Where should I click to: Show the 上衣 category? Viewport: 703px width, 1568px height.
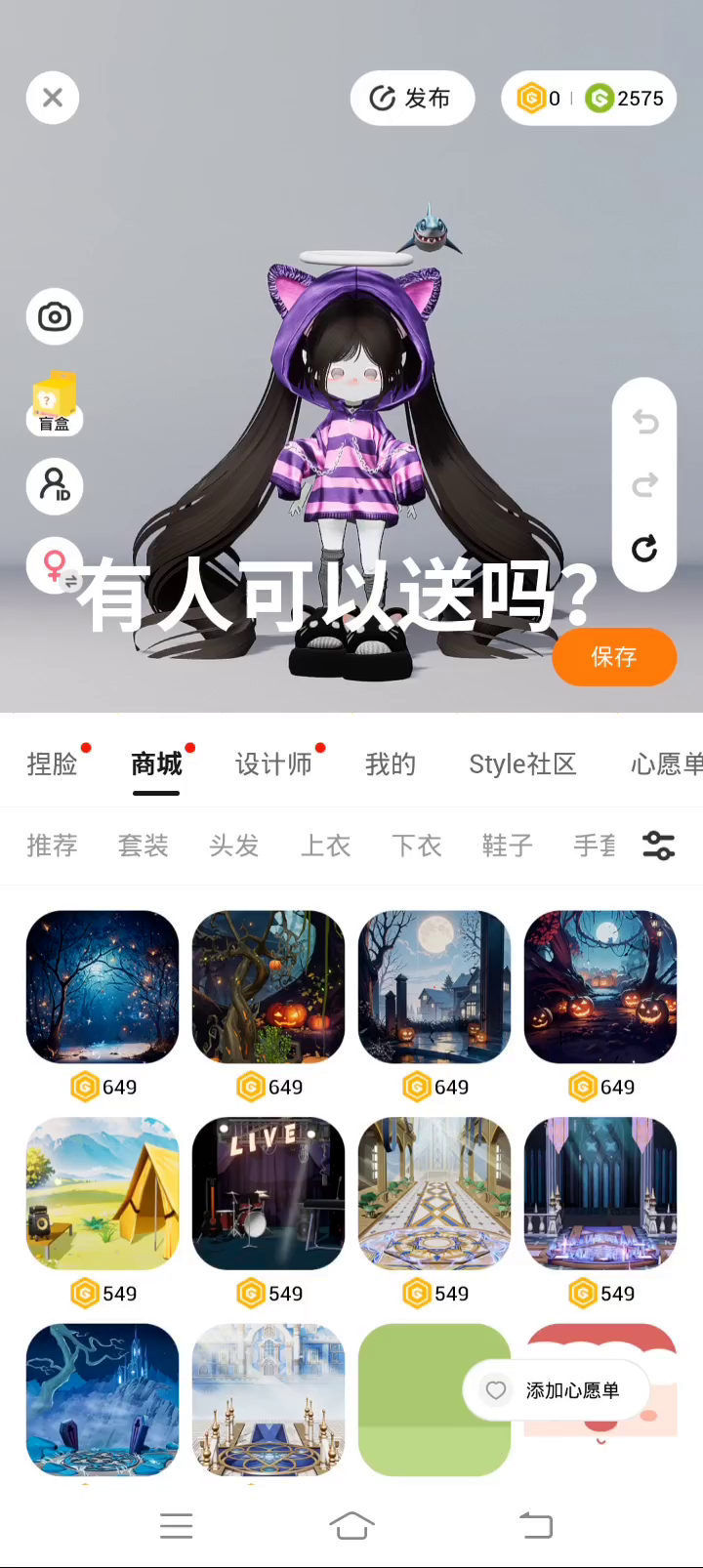click(x=325, y=846)
